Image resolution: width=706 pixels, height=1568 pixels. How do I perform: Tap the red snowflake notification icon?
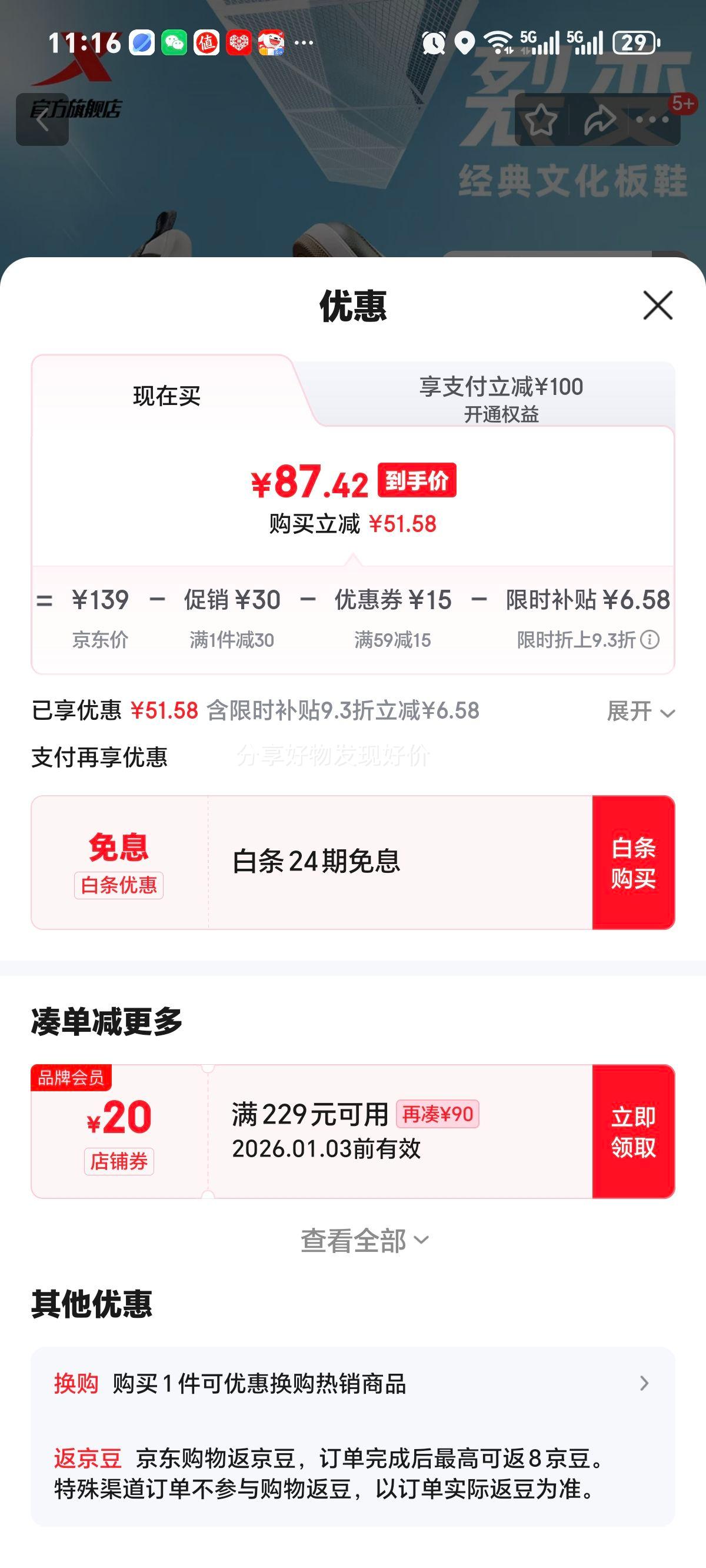pyautogui.click(x=241, y=42)
